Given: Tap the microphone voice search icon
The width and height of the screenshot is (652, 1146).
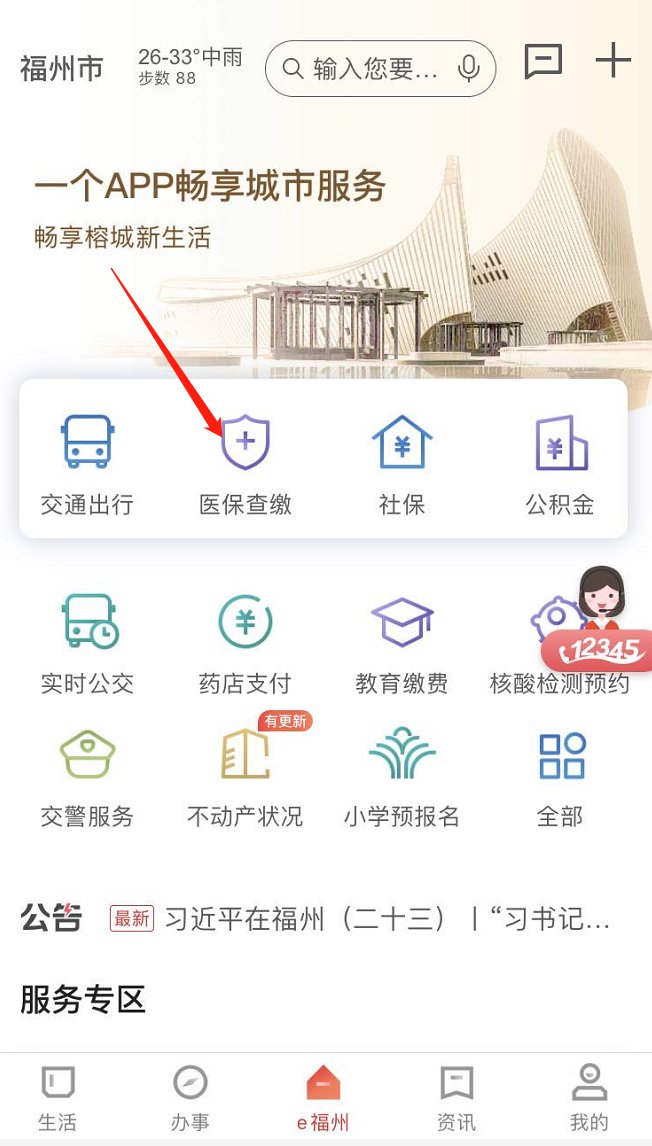Looking at the screenshot, I should [x=467, y=68].
